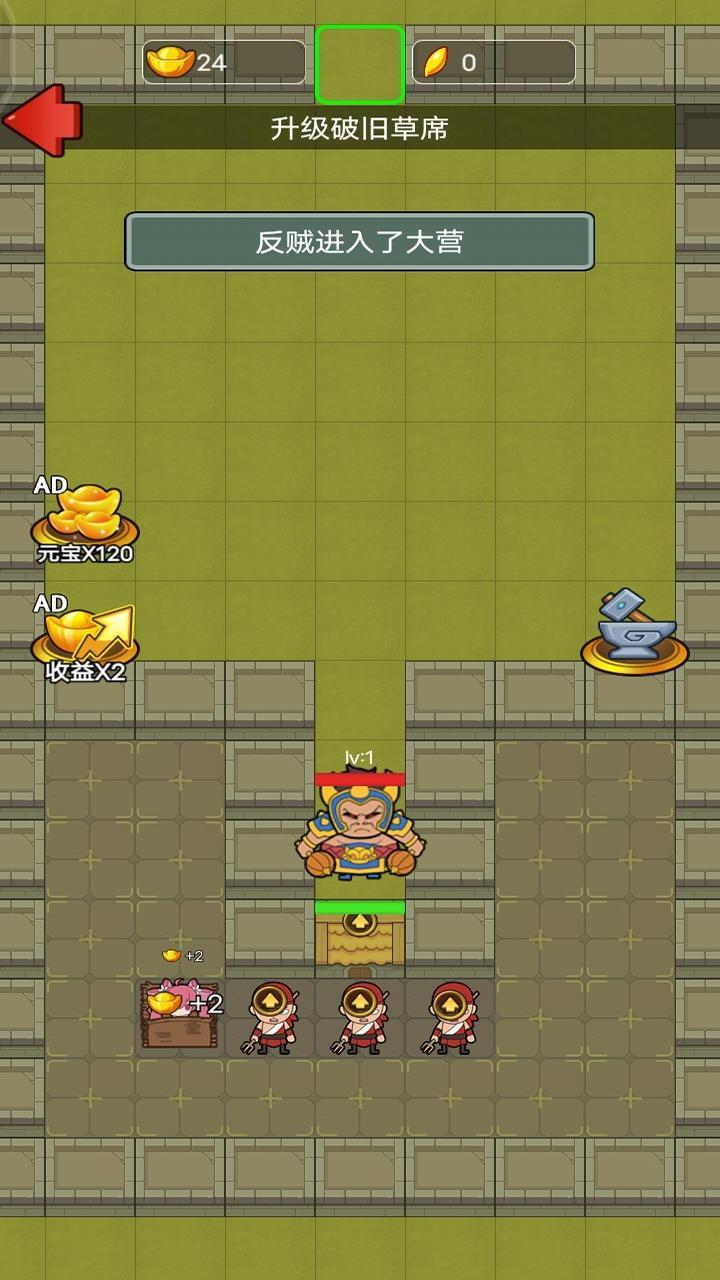This screenshot has height=1280, width=720.
Task: Collect gold from the pig bed
Action: pyautogui.click(x=180, y=1012)
